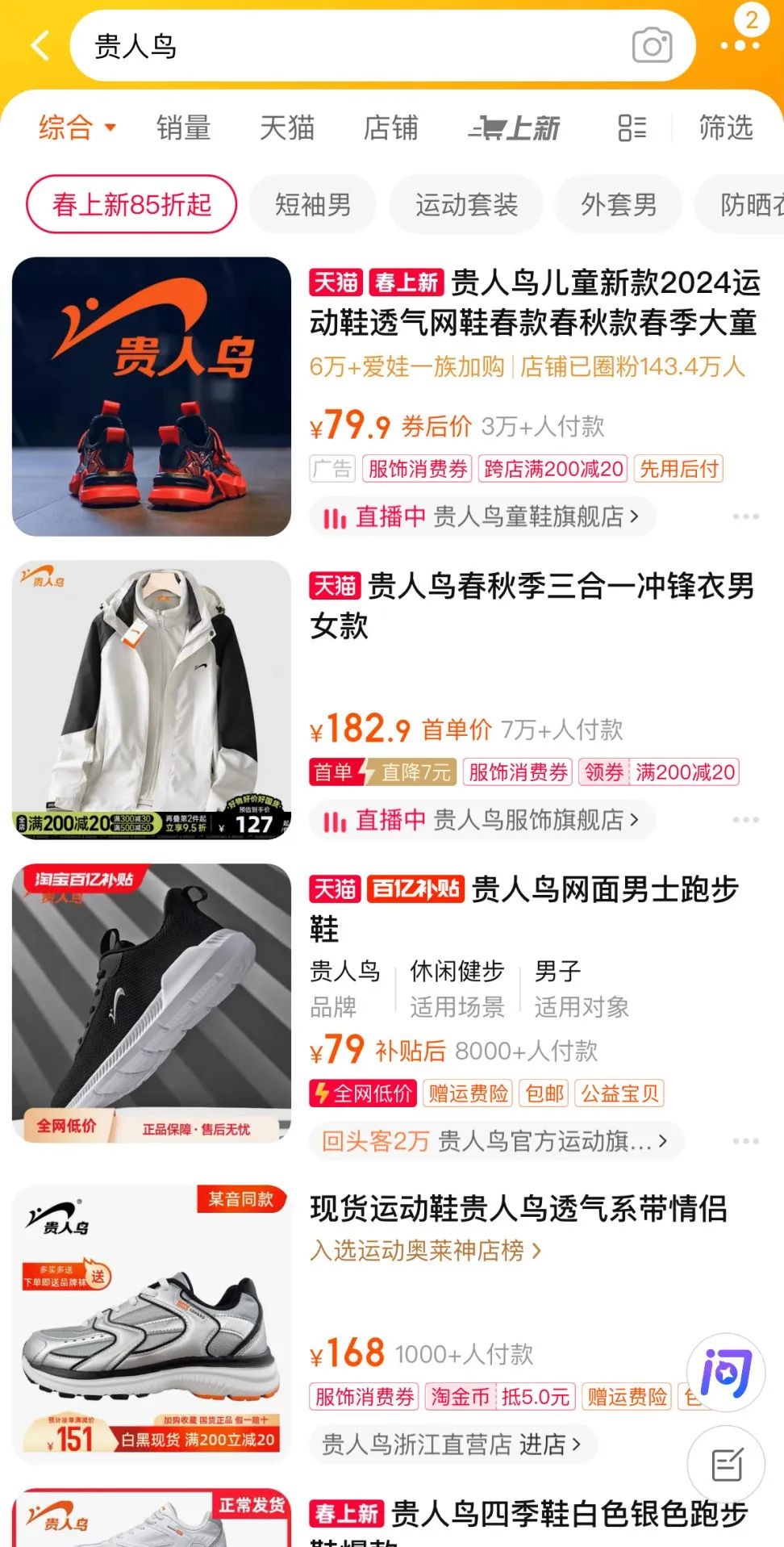This screenshot has width=784, height=1547.
Task: Sort results by 销量
Action: (x=183, y=128)
